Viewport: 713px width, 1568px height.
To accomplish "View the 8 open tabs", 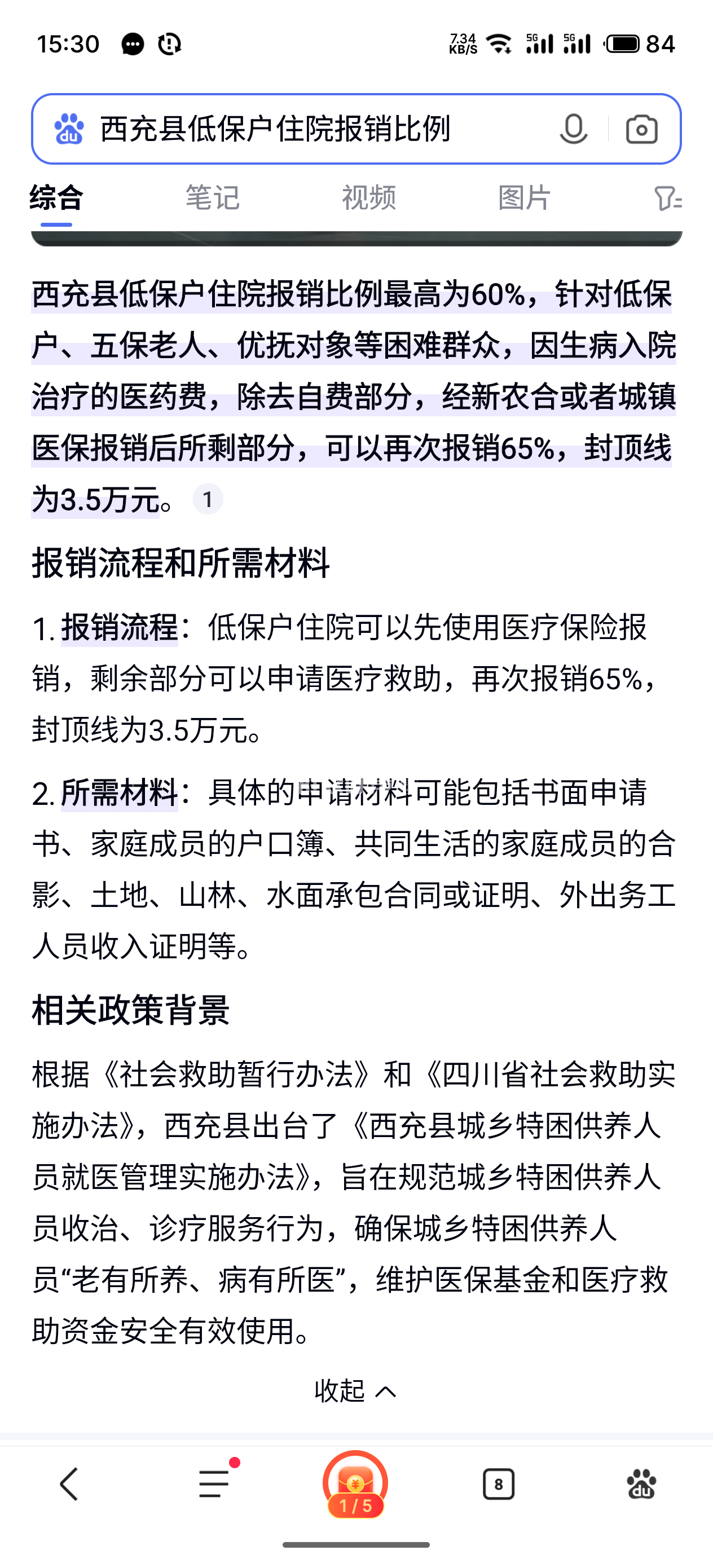I will pyautogui.click(x=499, y=1484).
